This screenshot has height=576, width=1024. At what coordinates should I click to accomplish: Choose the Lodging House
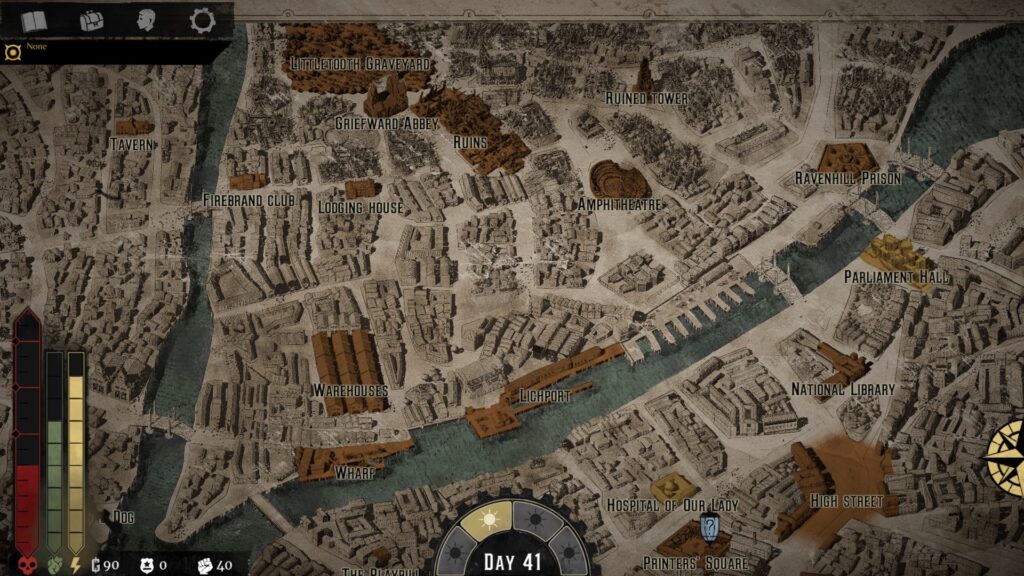pyautogui.click(x=360, y=189)
